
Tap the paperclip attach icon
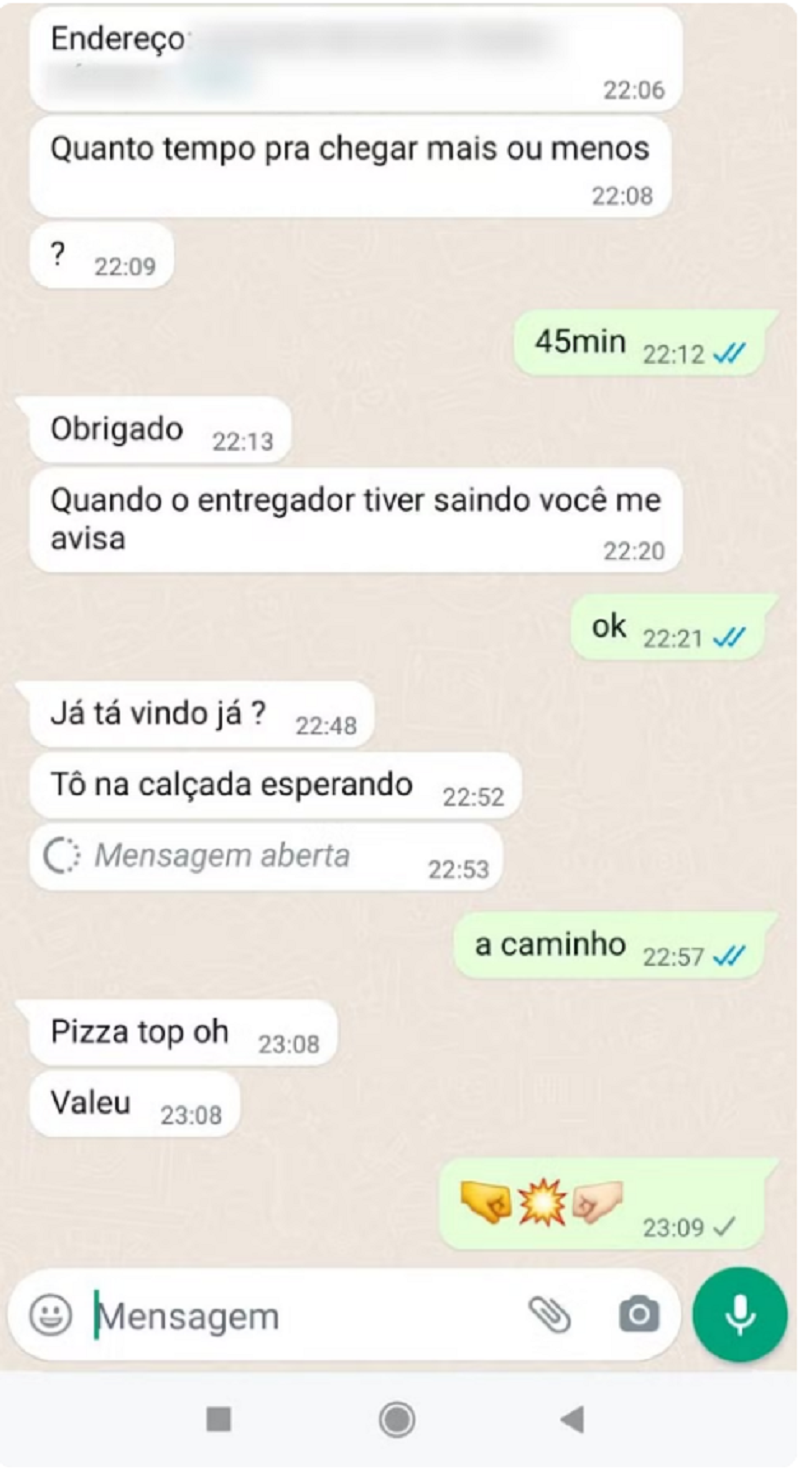[549, 1315]
